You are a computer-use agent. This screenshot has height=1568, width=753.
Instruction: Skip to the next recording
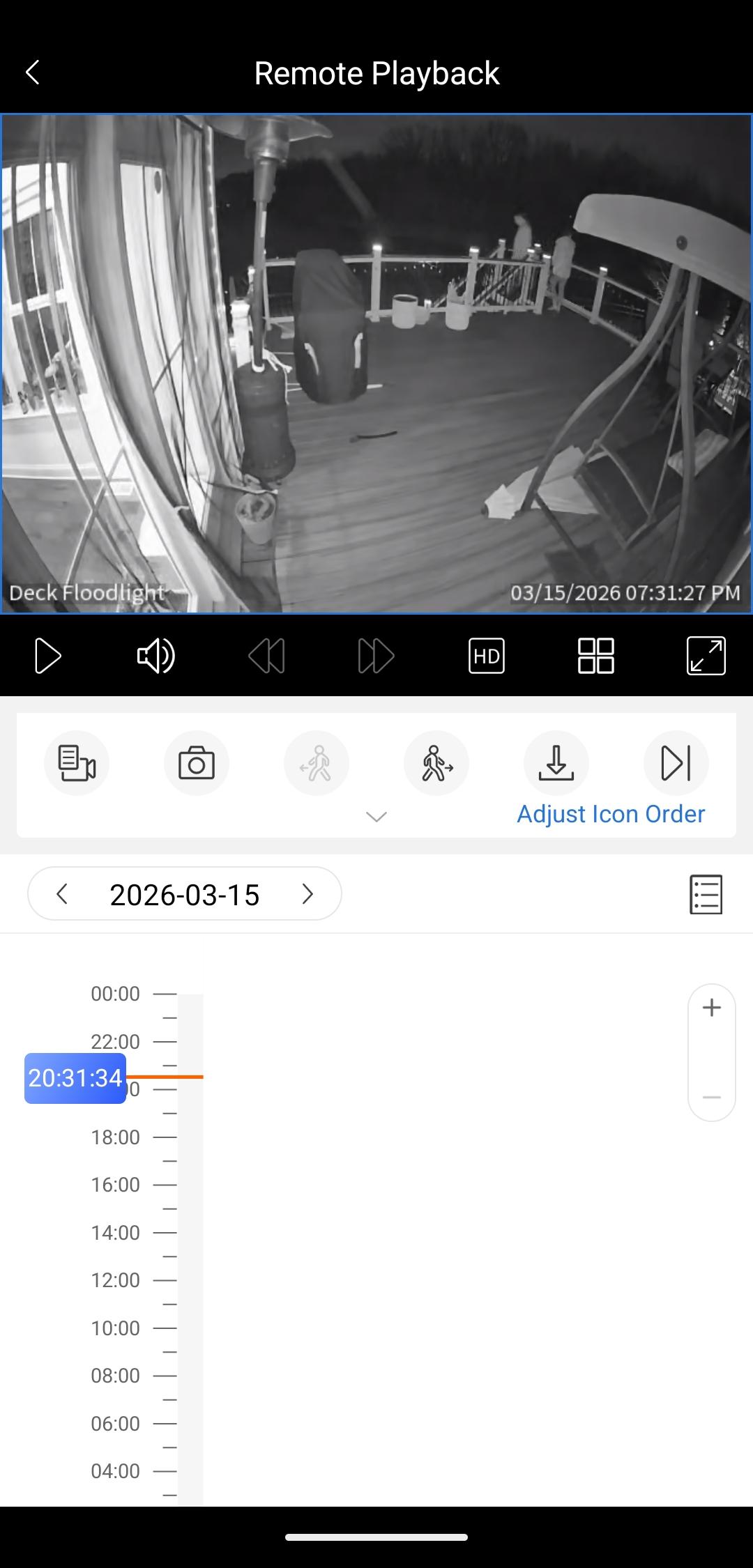click(x=676, y=763)
